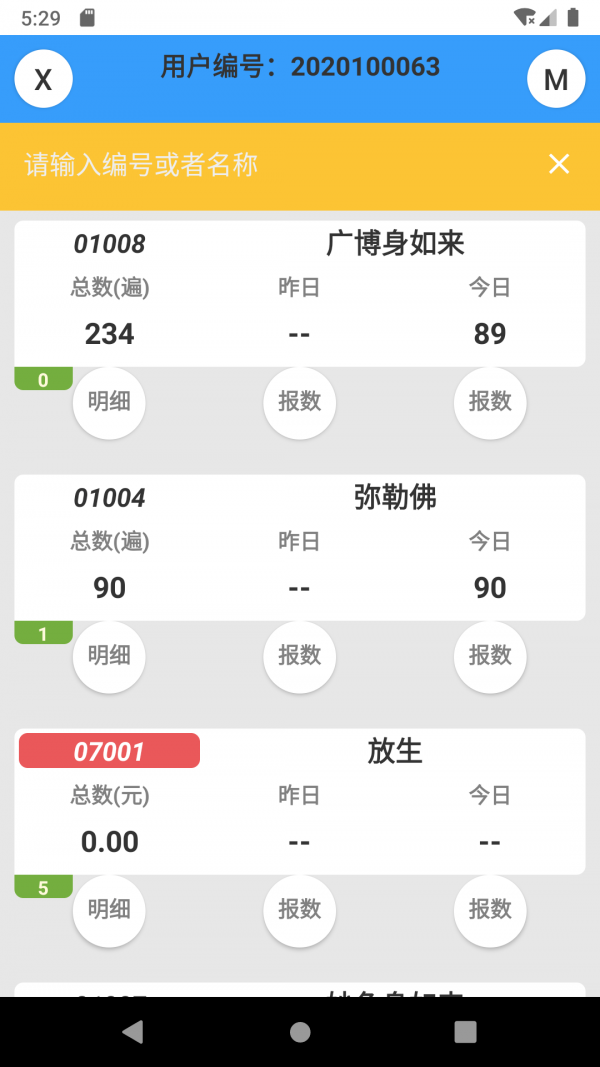This screenshot has height=1067, width=600.
Task: Focus the 请输入编号或者名称 search field
Action: click(x=270, y=165)
